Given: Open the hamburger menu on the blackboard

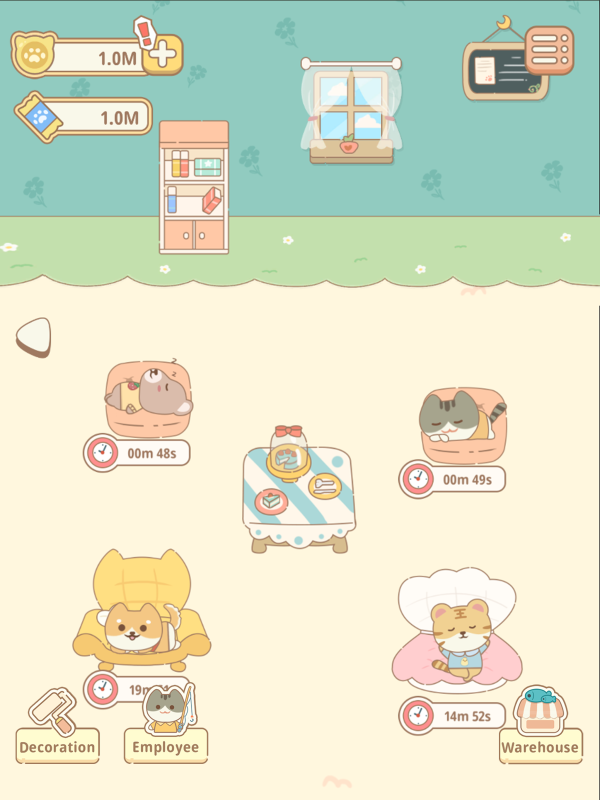Looking at the screenshot, I should pyautogui.click(x=549, y=50).
